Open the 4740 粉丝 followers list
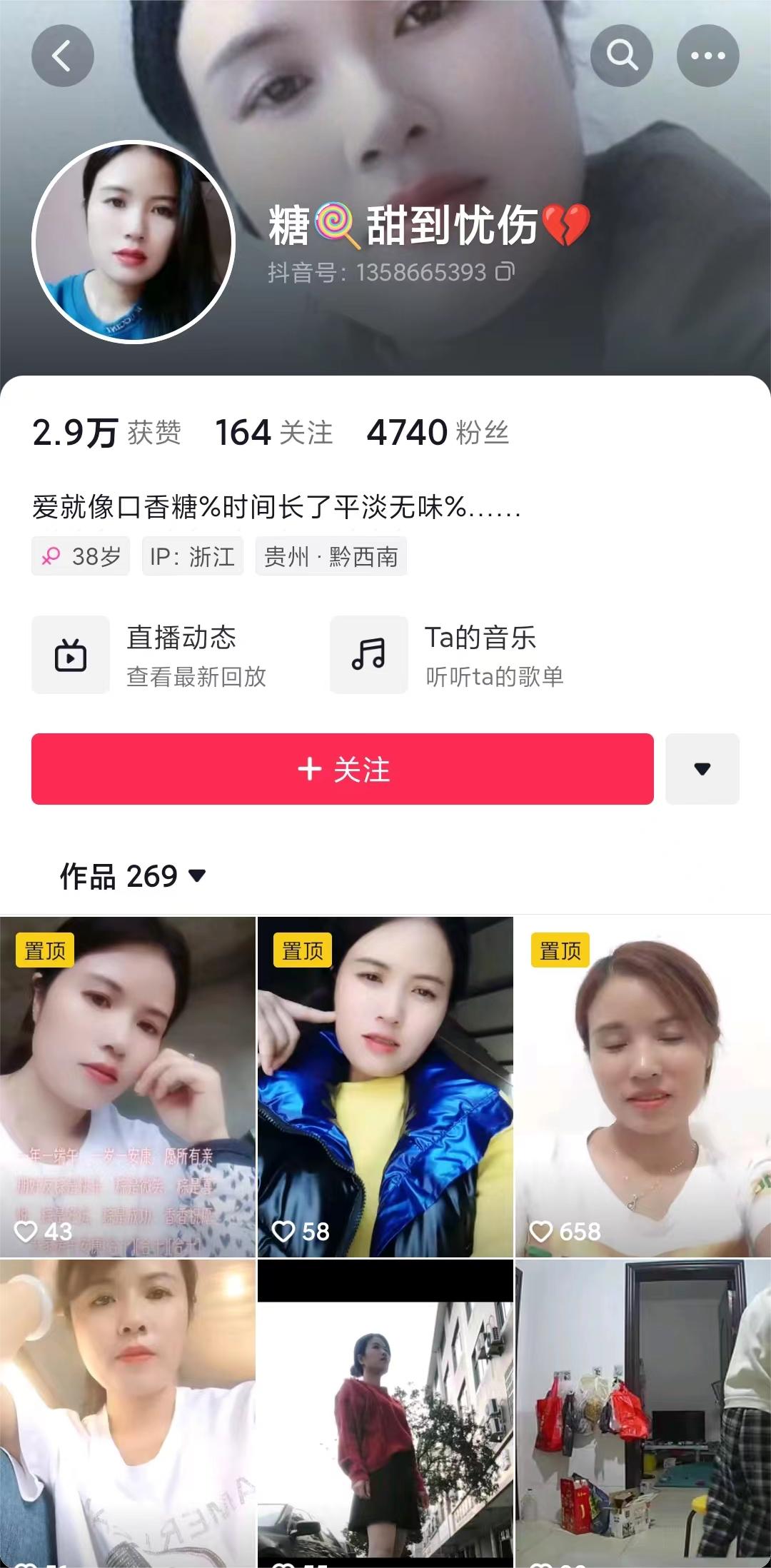 point(437,433)
